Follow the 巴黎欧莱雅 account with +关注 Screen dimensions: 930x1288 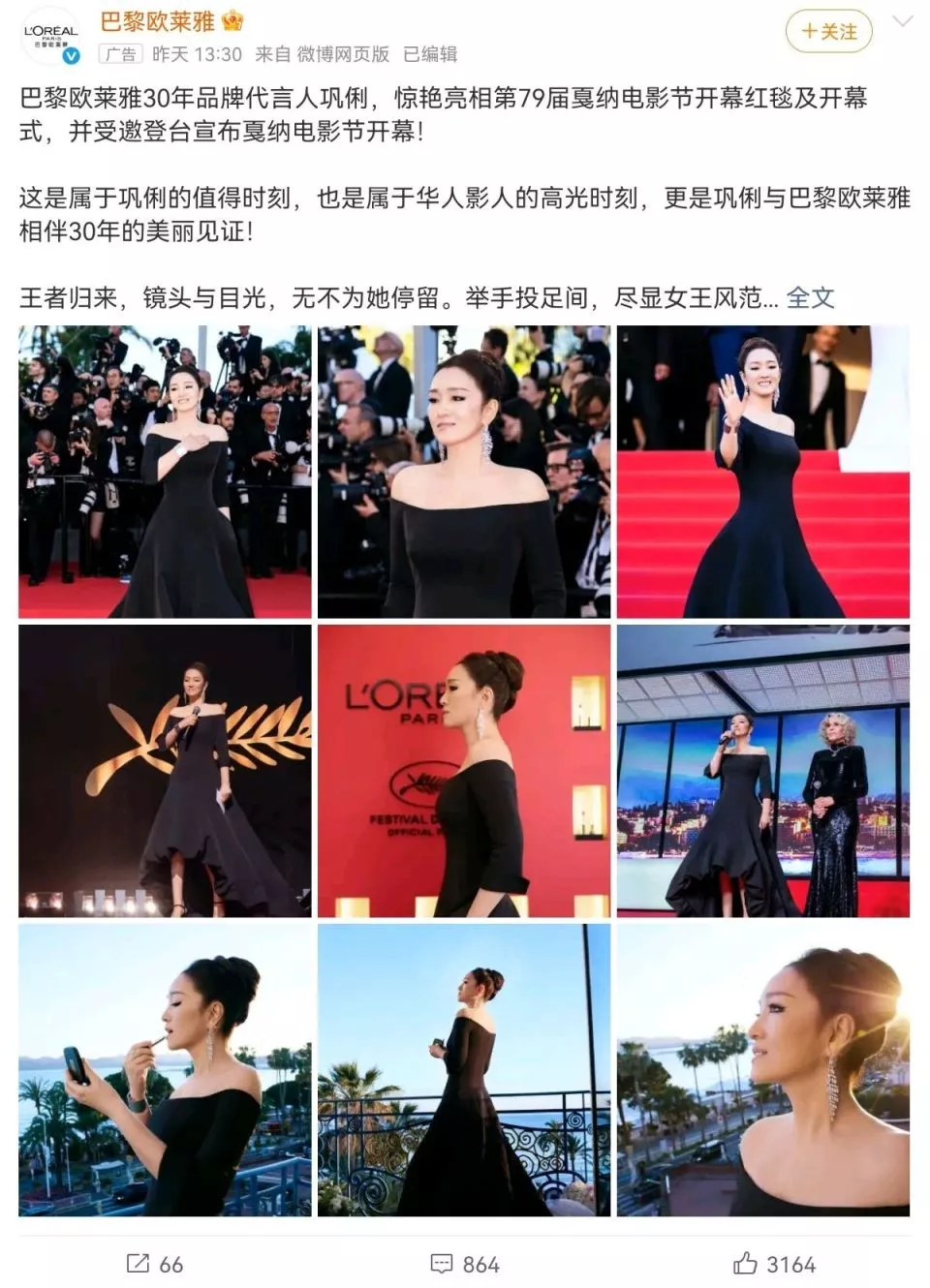[x=828, y=32]
